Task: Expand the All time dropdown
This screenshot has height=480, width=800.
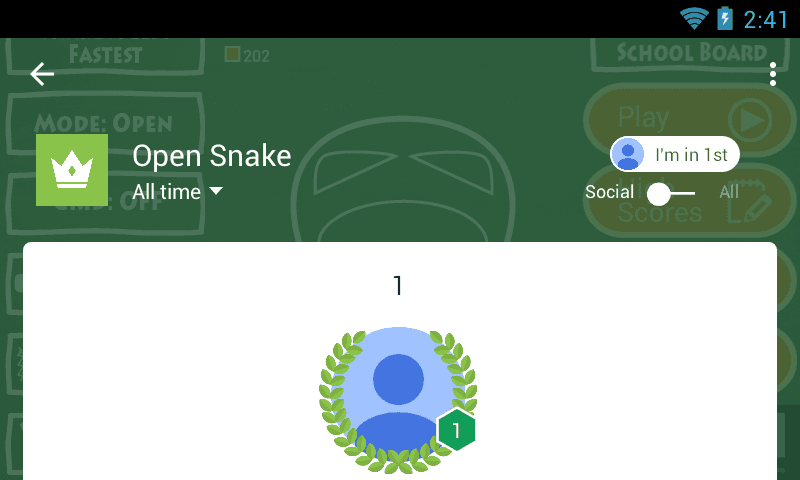Action: point(178,192)
